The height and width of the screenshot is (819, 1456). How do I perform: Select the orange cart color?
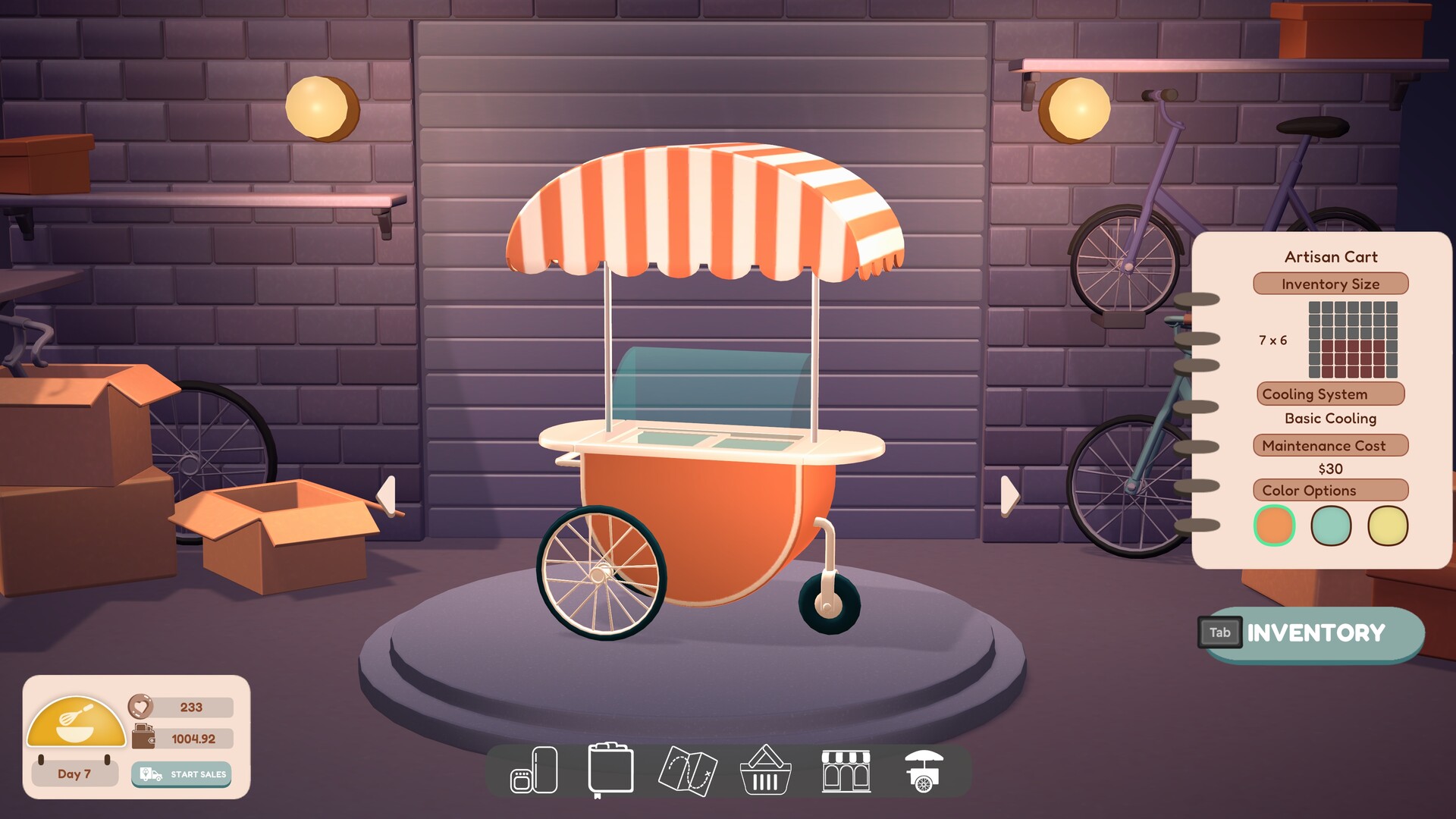(x=1274, y=526)
